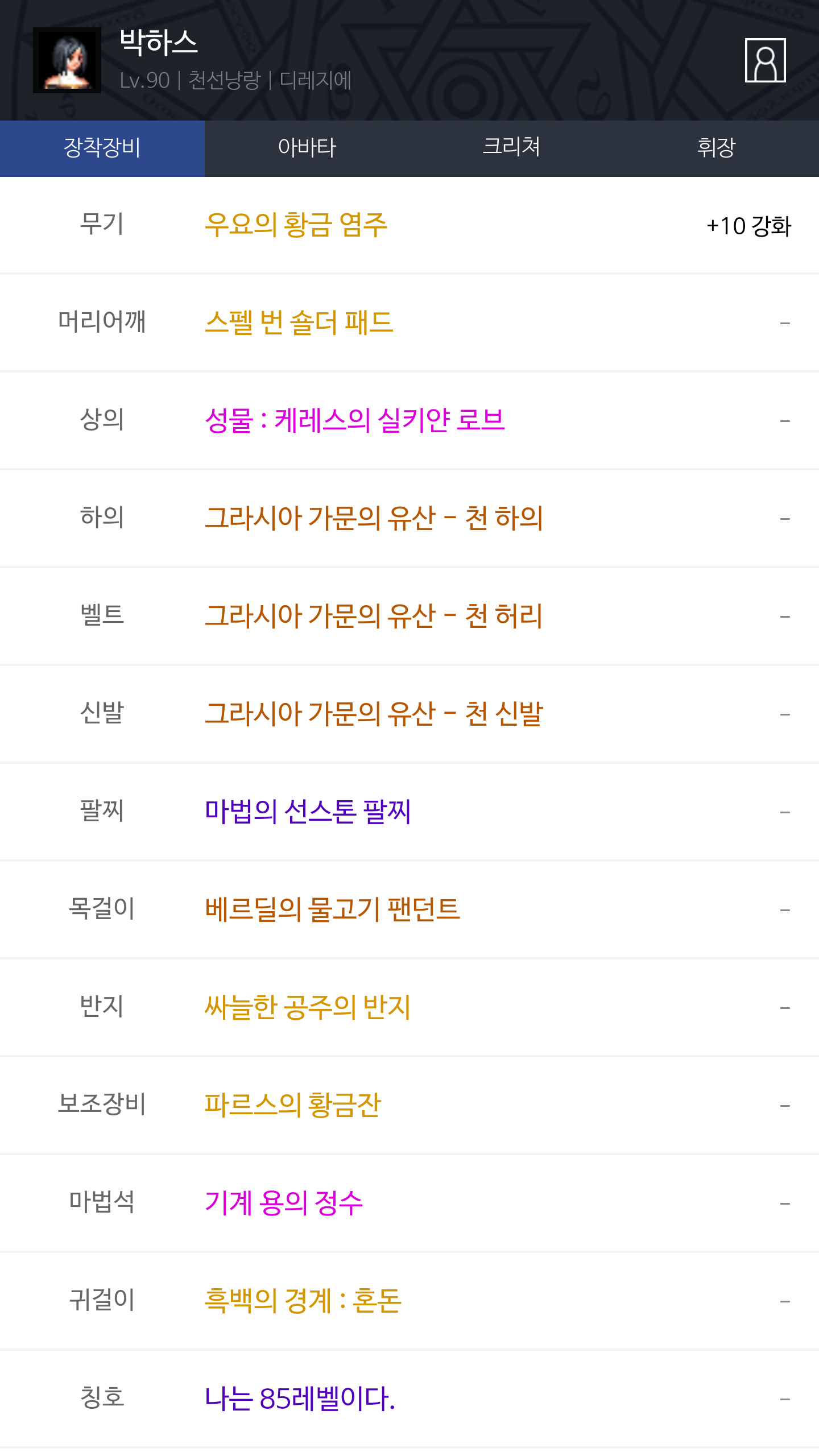Open 그라시아 가문의 유산 - 천 허리
Image resolution: width=819 pixels, height=1456 pixels.
click(374, 616)
